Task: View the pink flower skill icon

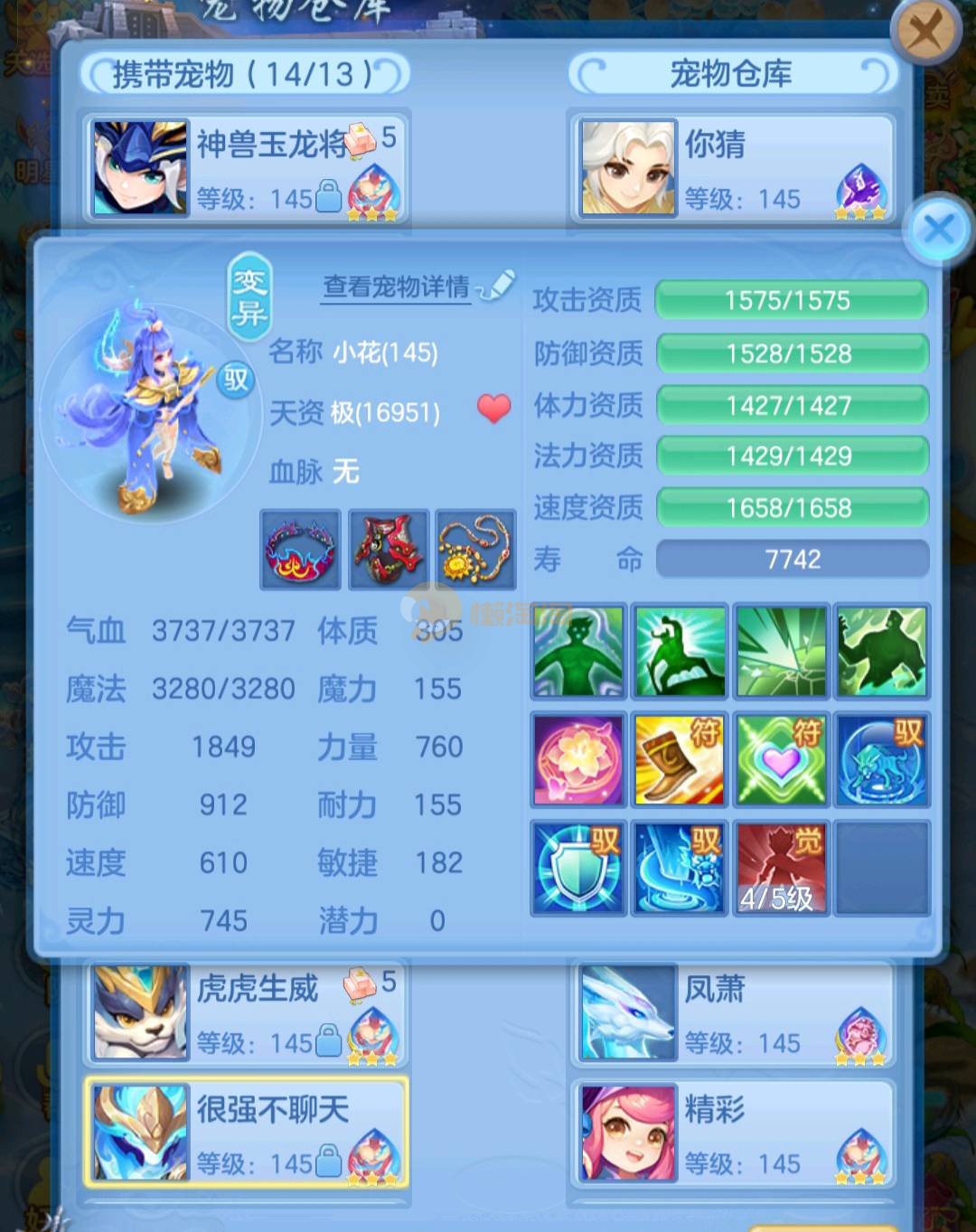Action: click(578, 759)
